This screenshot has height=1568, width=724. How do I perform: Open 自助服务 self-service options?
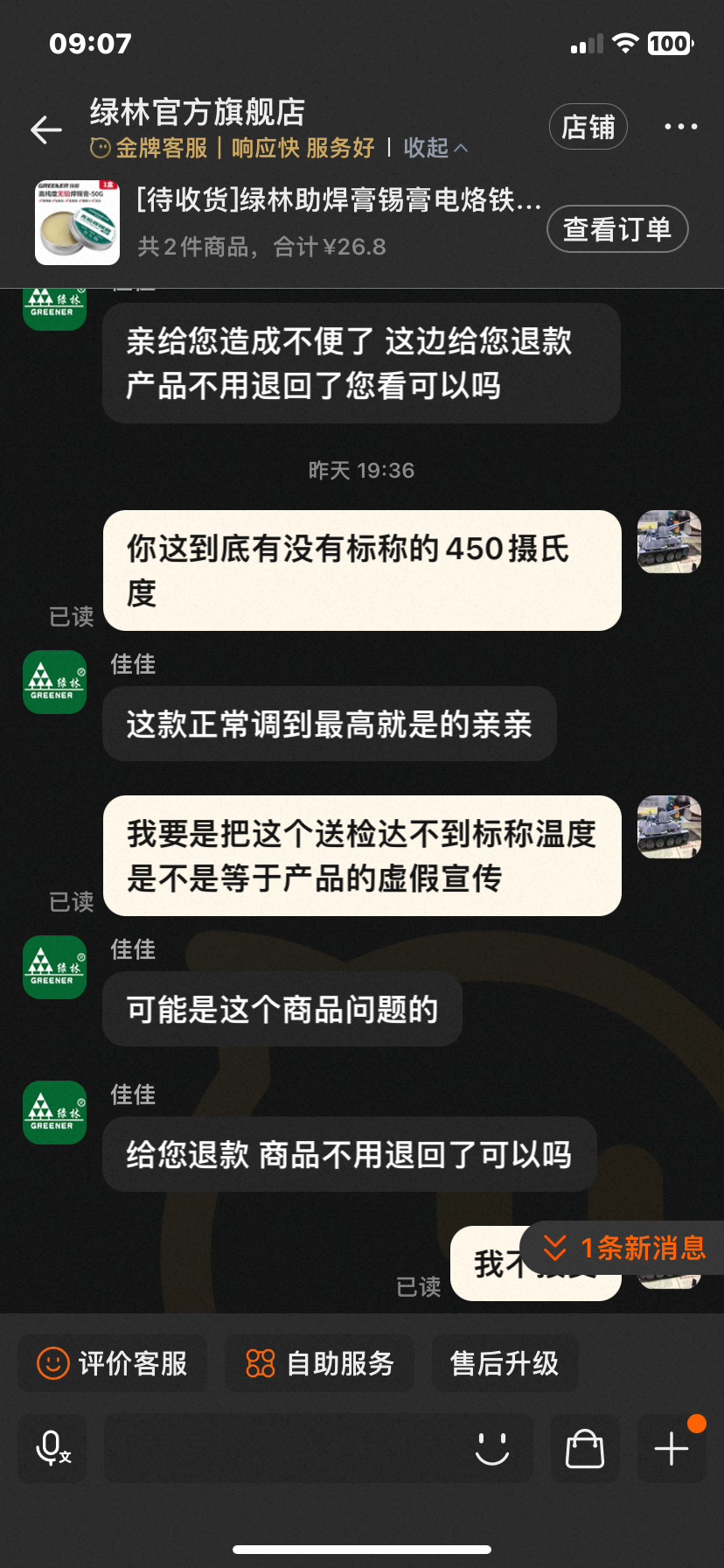320,1363
